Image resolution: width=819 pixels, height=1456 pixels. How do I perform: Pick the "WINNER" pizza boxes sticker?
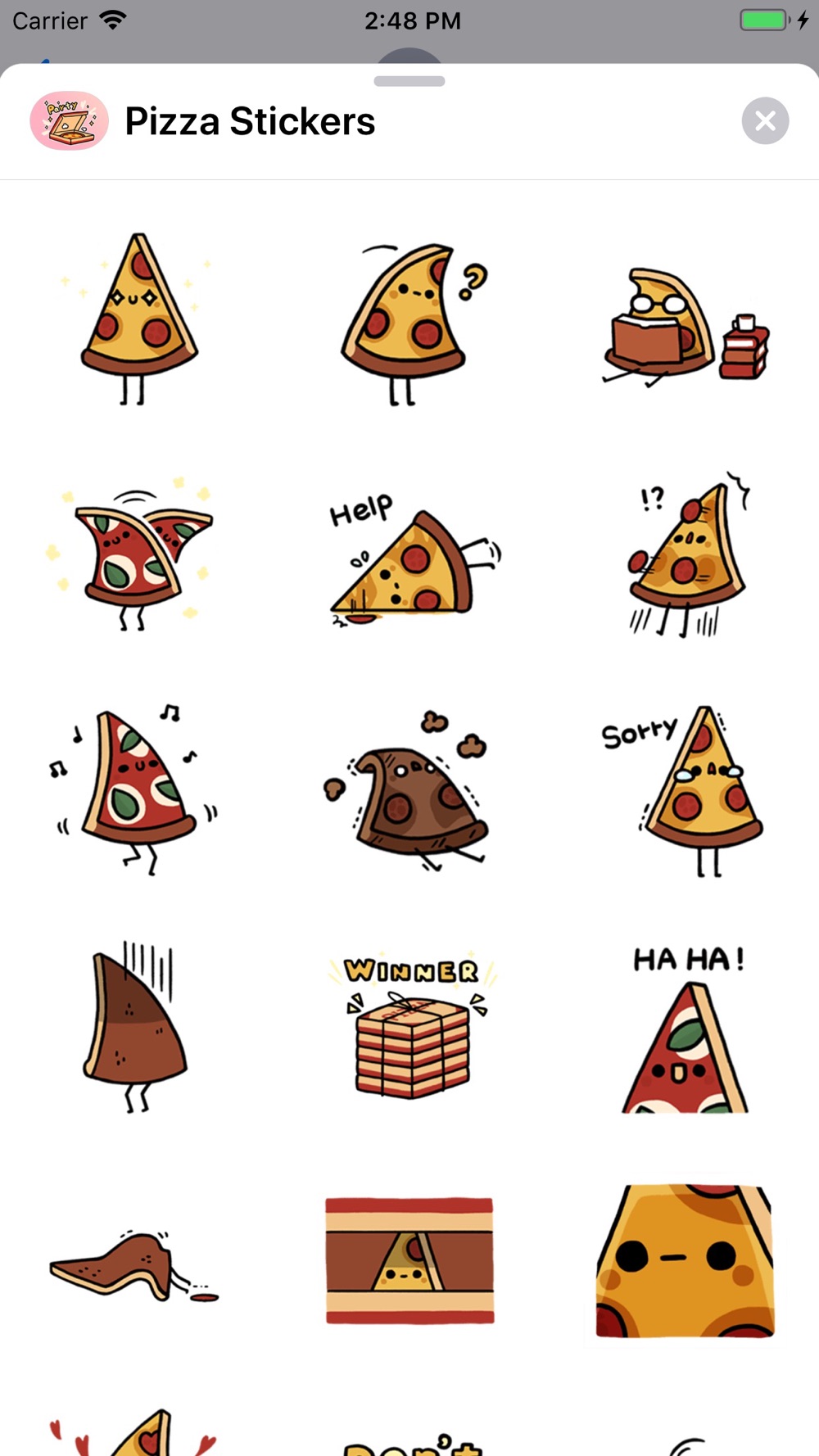coord(409,1028)
